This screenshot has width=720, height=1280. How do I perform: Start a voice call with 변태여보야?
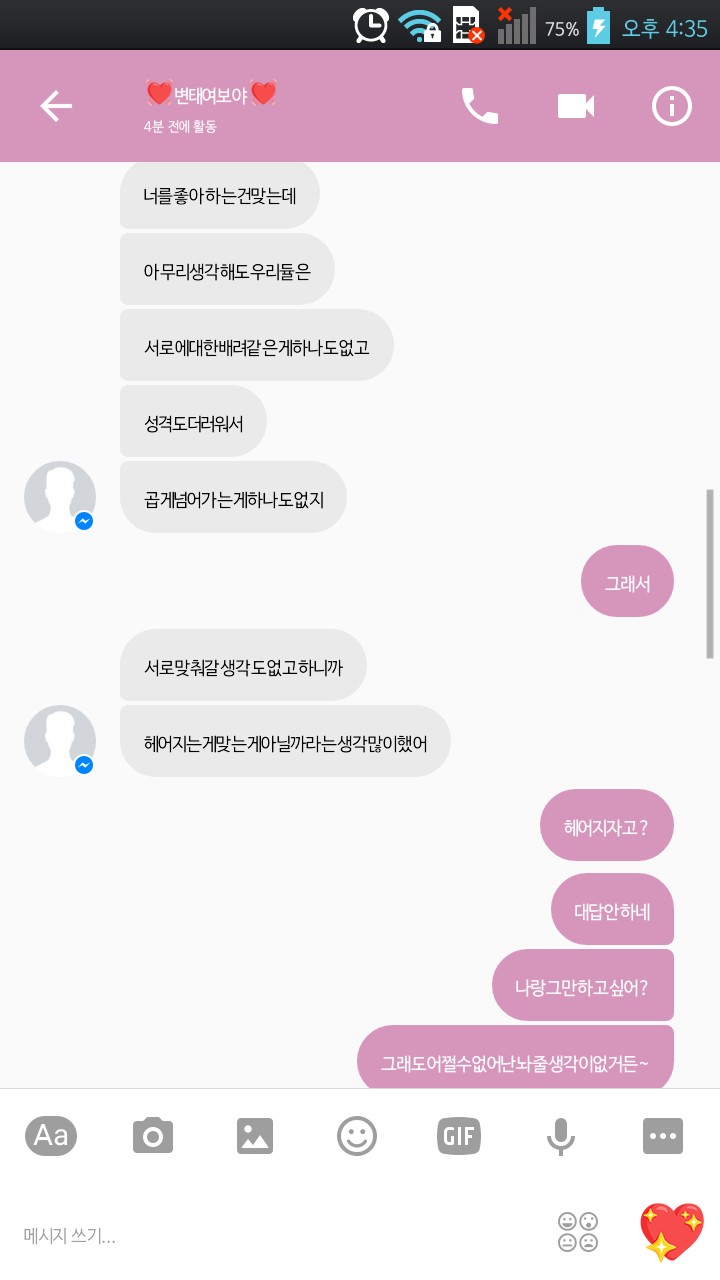[x=479, y=105]
